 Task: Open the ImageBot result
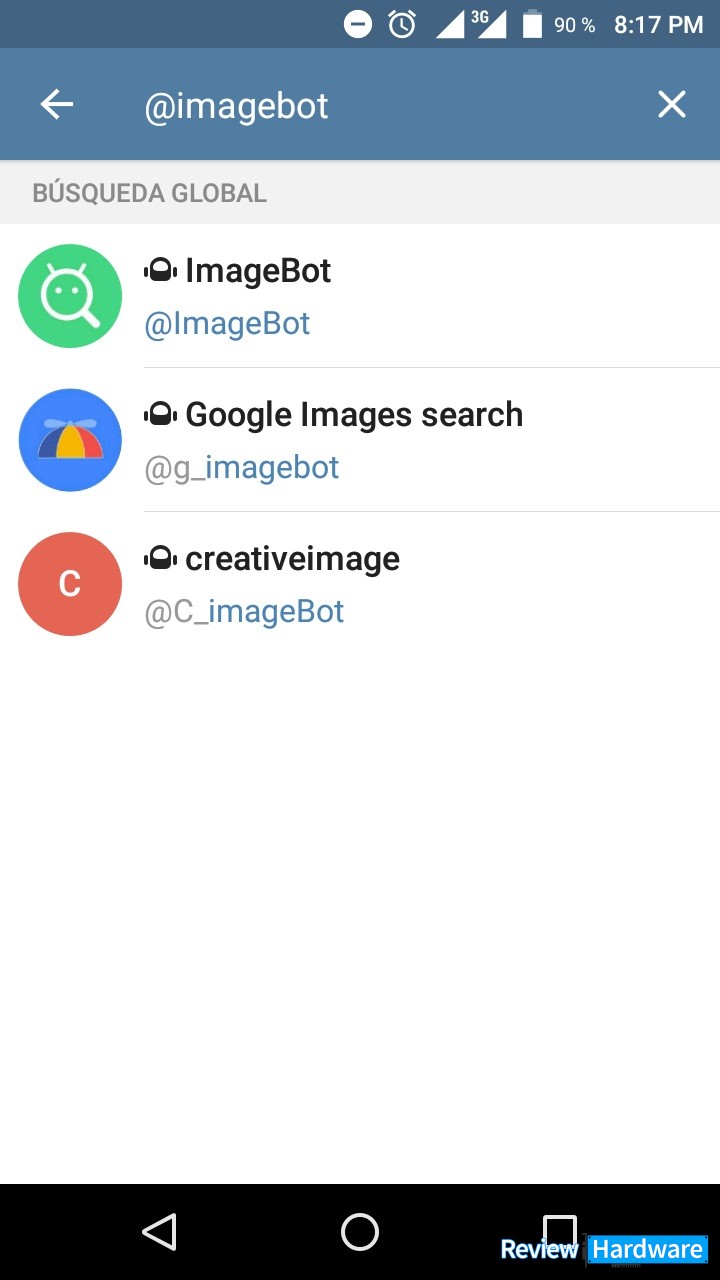coord(360,296)
